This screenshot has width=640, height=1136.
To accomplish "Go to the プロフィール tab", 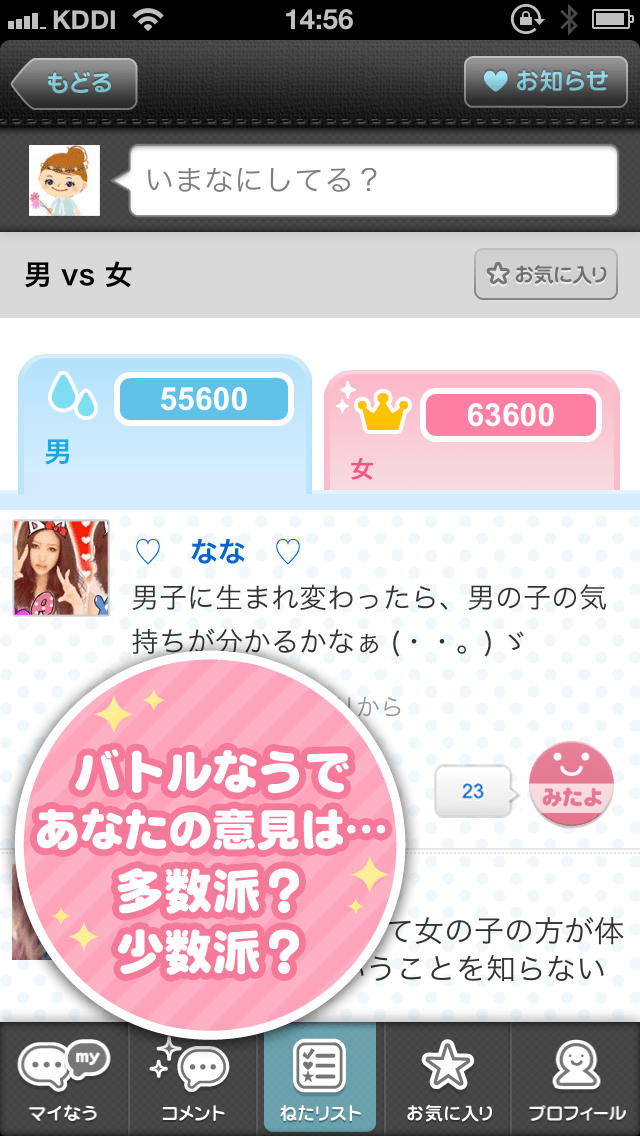I will click(575, 1078).
